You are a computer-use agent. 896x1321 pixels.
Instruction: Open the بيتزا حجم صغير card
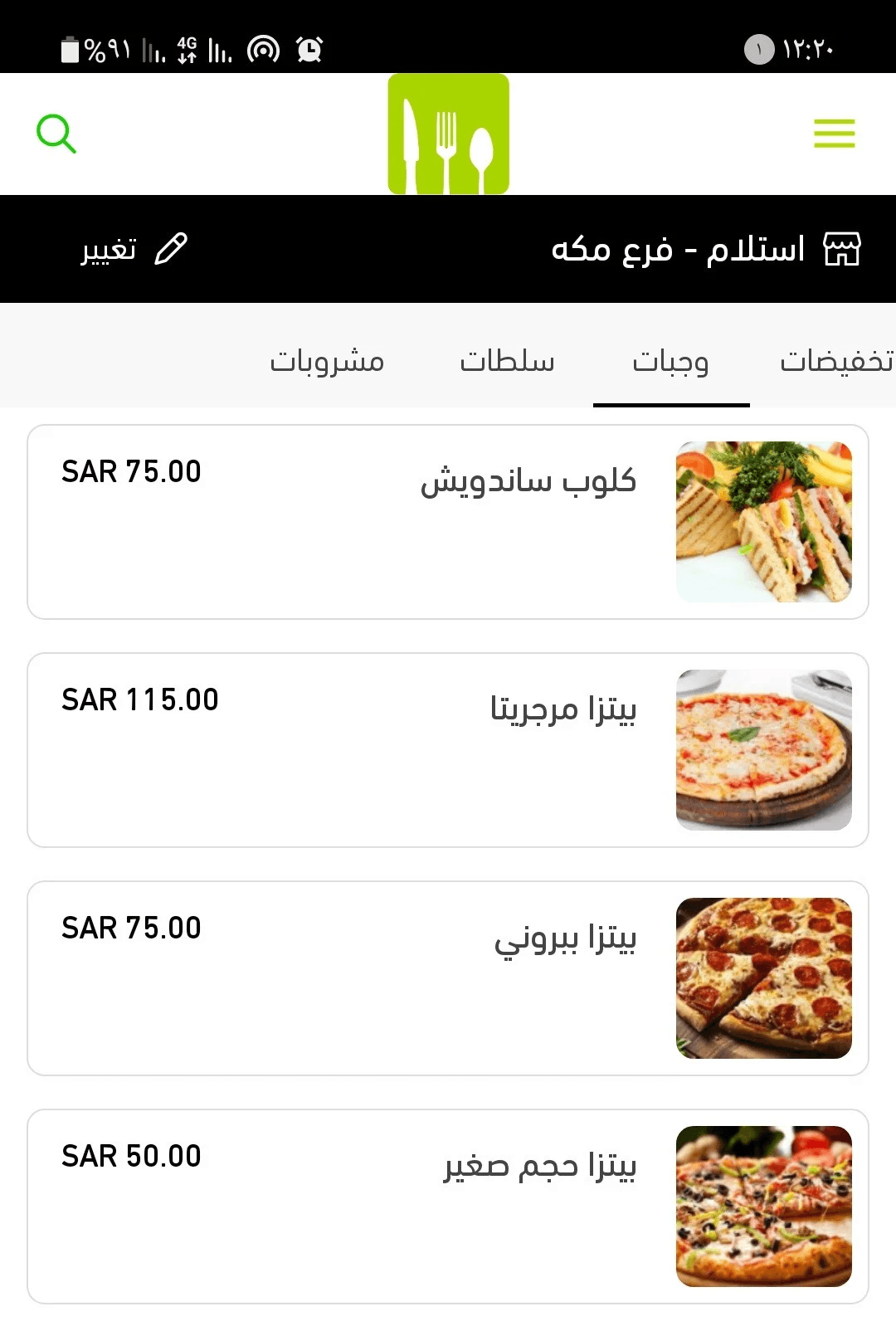448,1206
